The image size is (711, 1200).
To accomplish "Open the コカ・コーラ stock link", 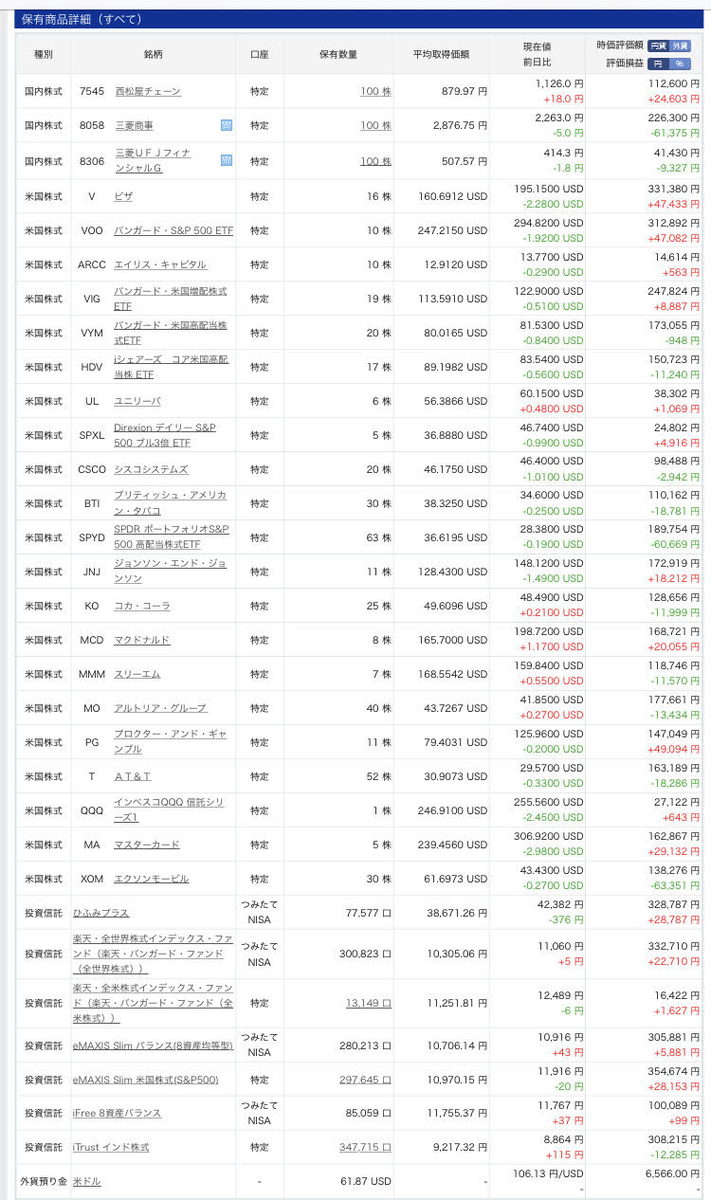I will [x=142, y=606].
